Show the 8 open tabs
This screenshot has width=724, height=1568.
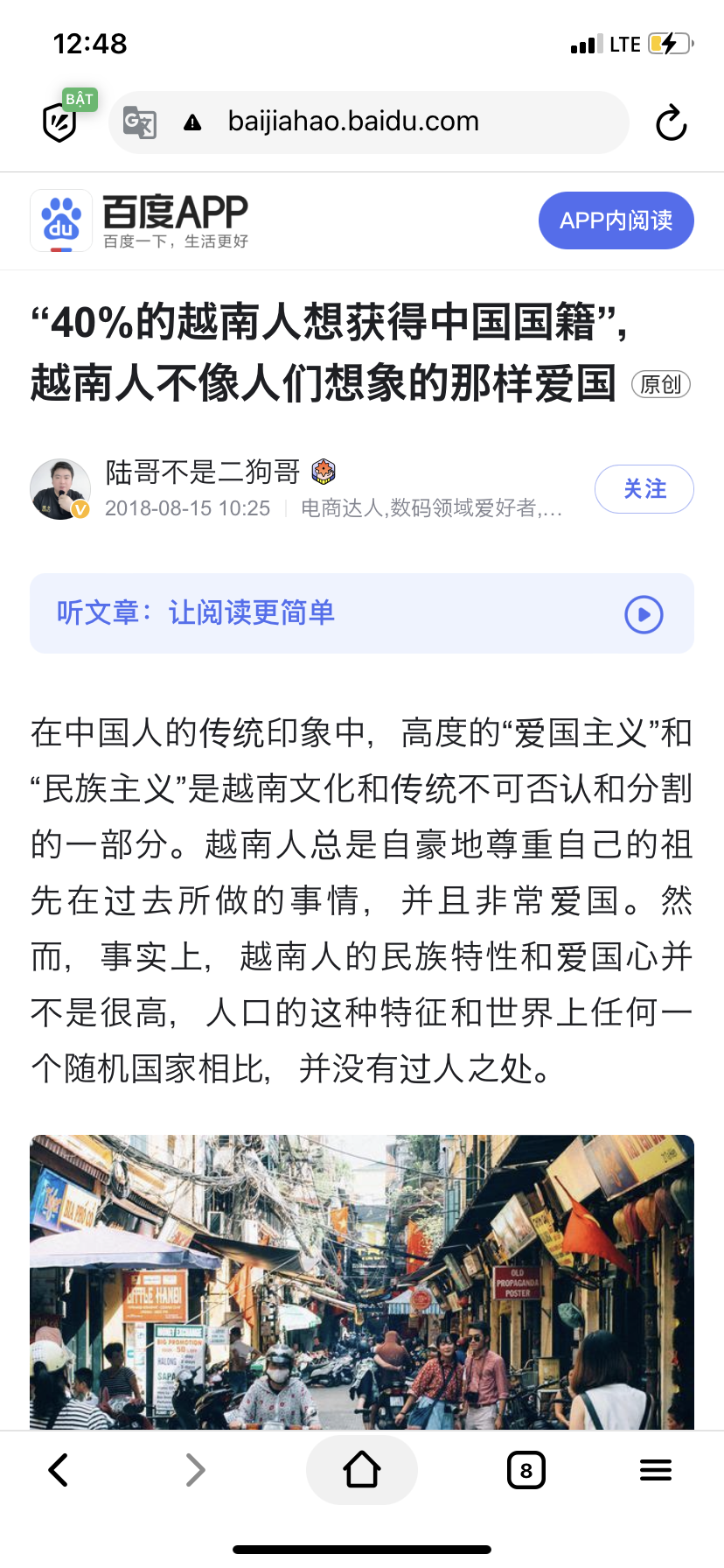pos(526,1470)
